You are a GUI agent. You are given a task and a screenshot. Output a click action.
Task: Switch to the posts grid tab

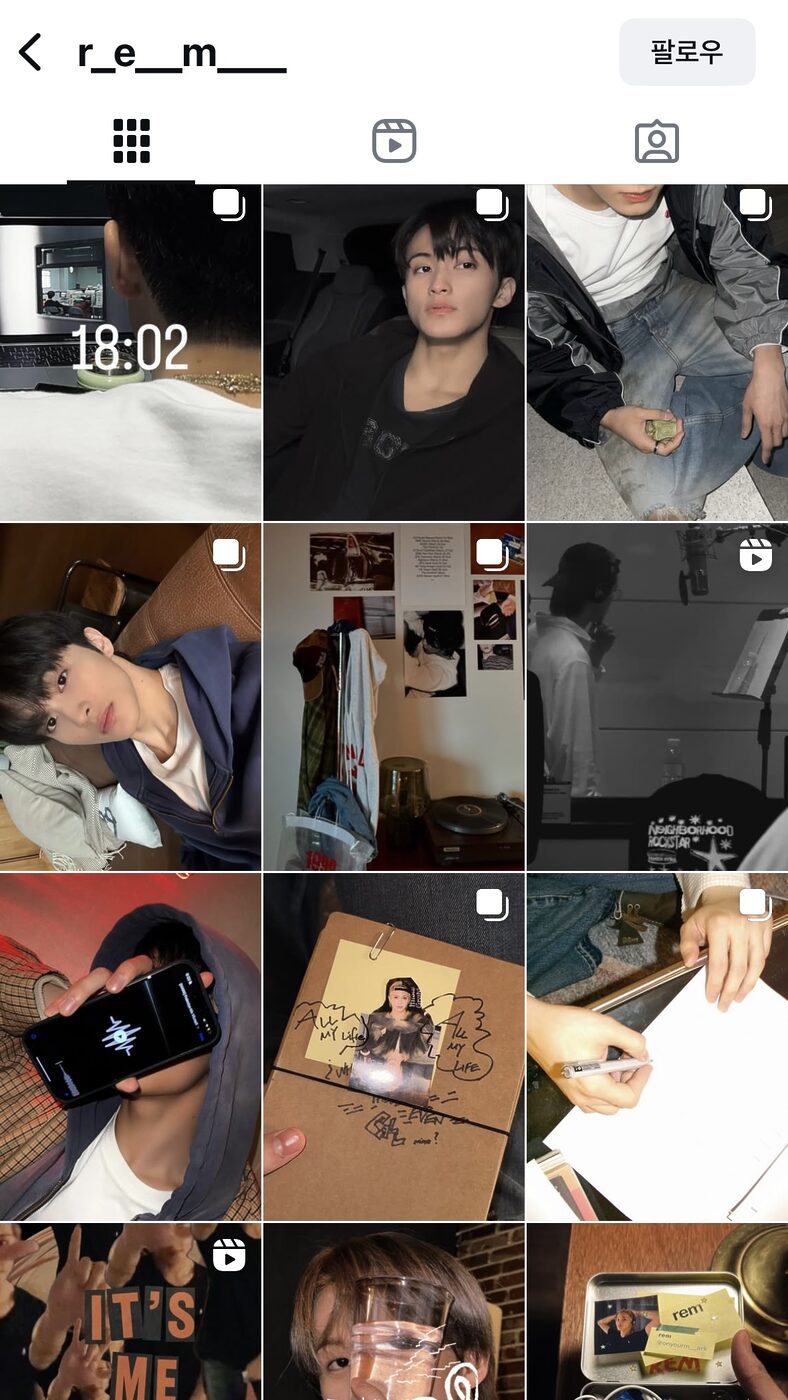point(131,141)
